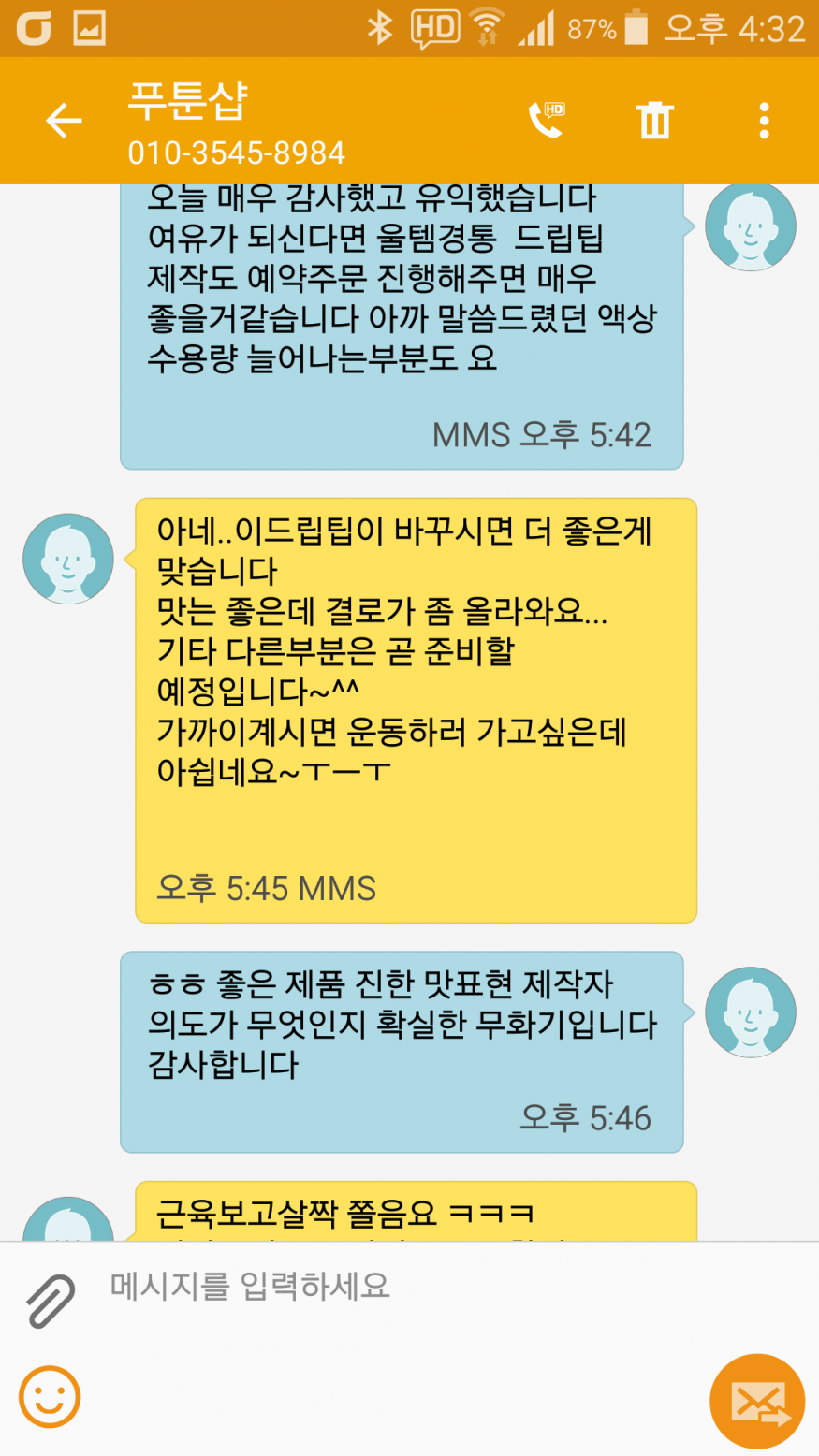Attach a file with the paperclip
The image size is (819, 1456).
pyautogui.click(x=51, y=1301)
